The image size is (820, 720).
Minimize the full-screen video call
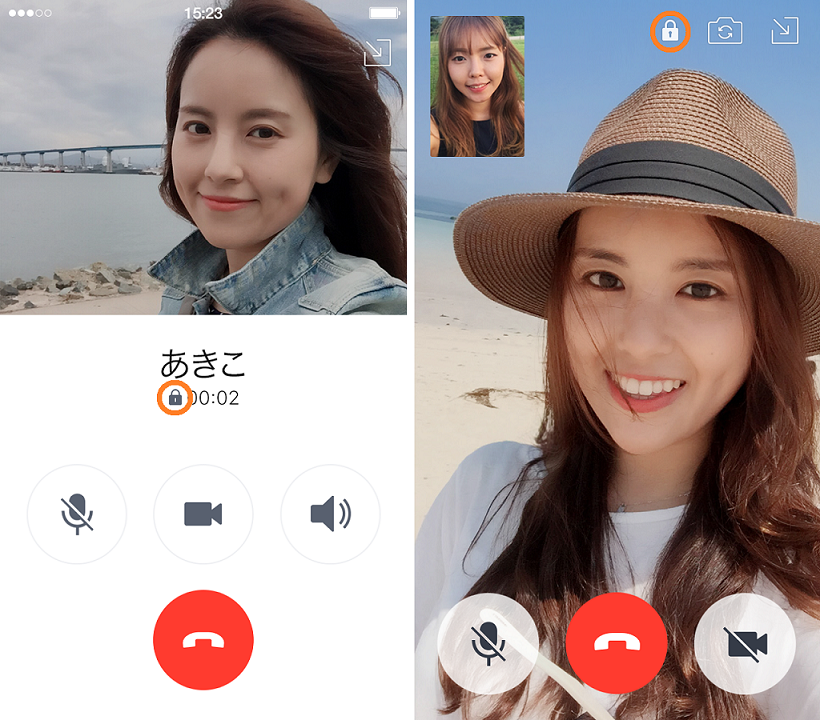point(785,31)
